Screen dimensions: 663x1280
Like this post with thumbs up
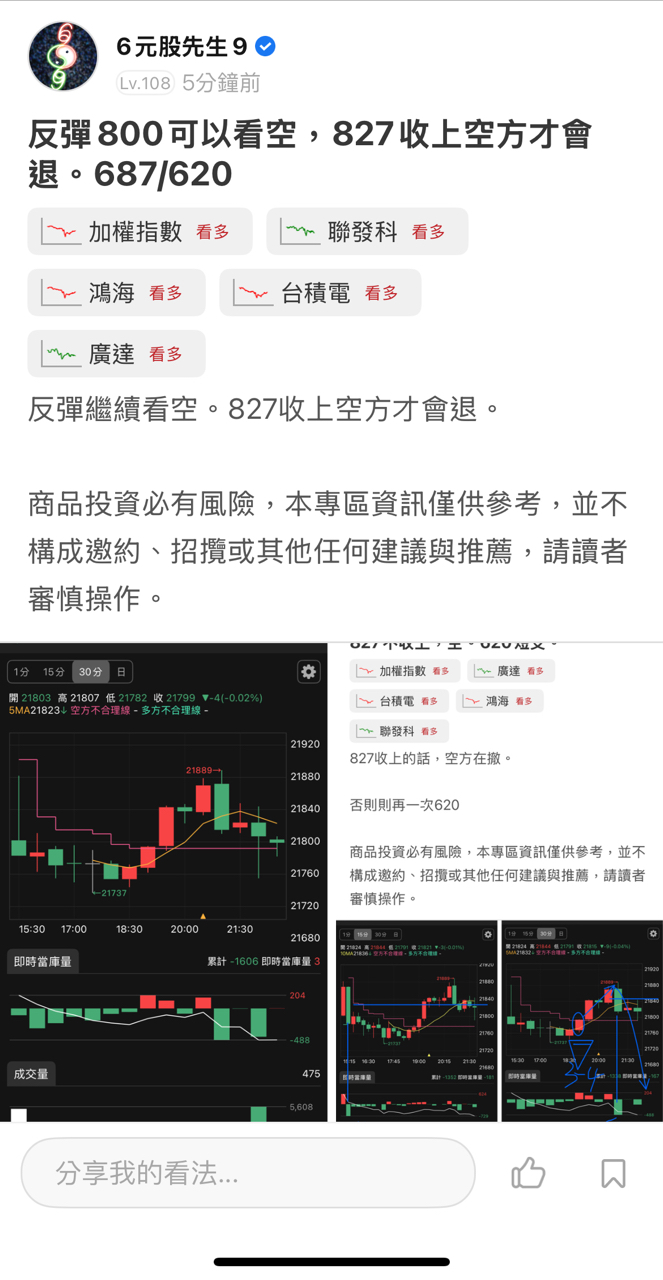(528, 1172)
